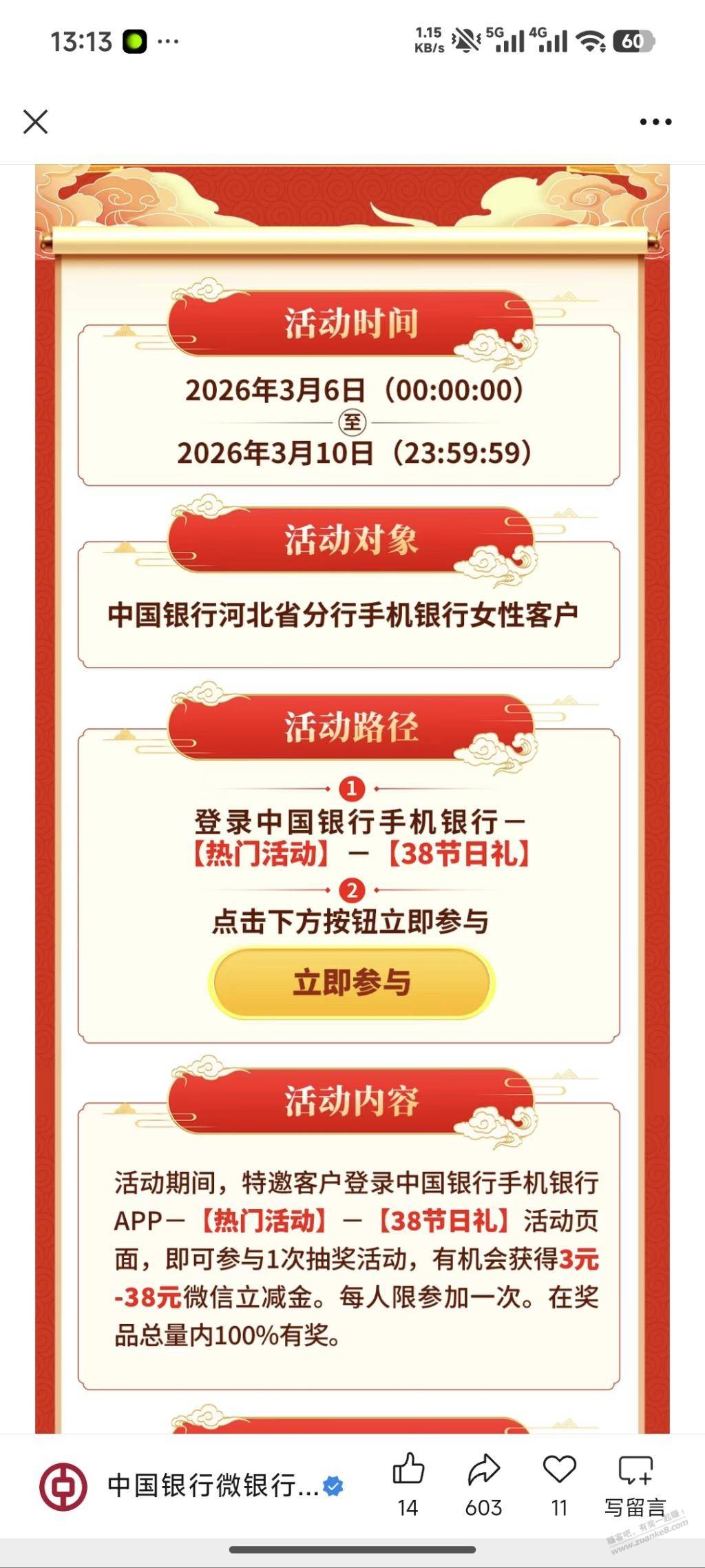Close the article page

tap(36, 123)
